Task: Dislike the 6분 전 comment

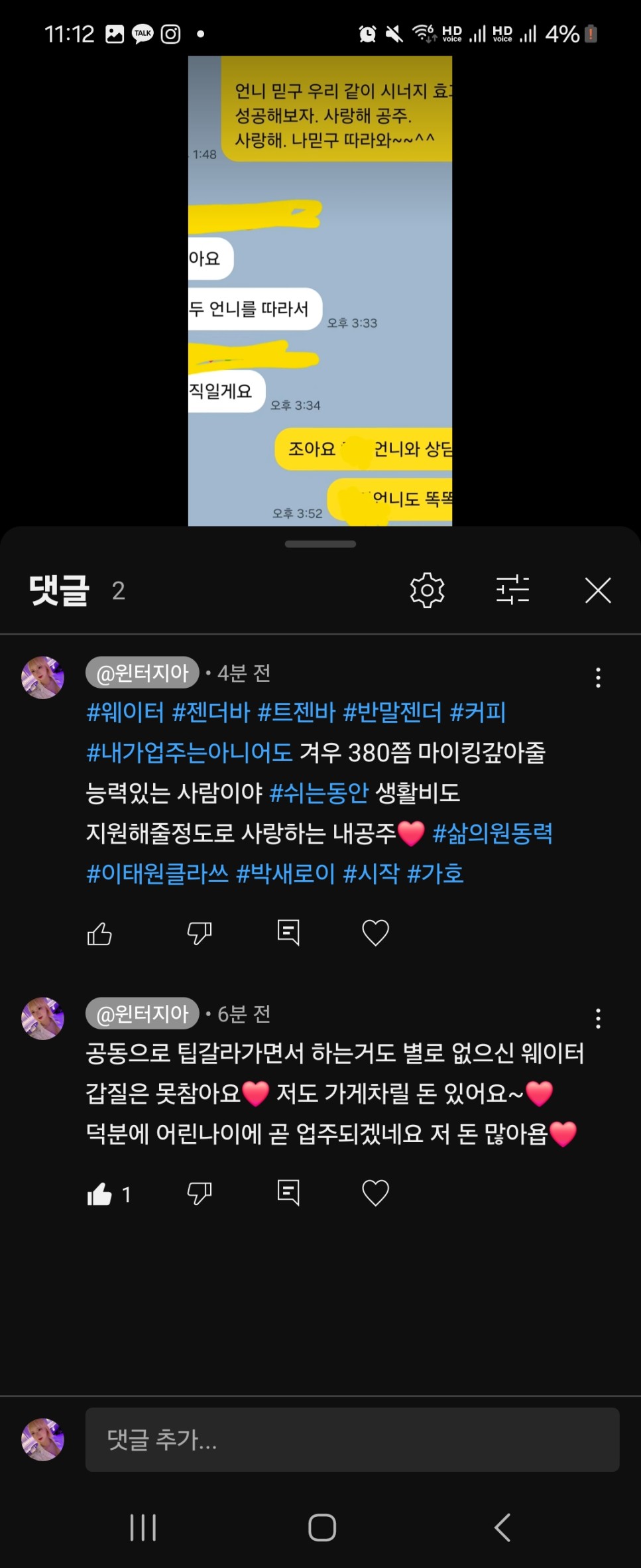Action: (x=199, y=1193)
